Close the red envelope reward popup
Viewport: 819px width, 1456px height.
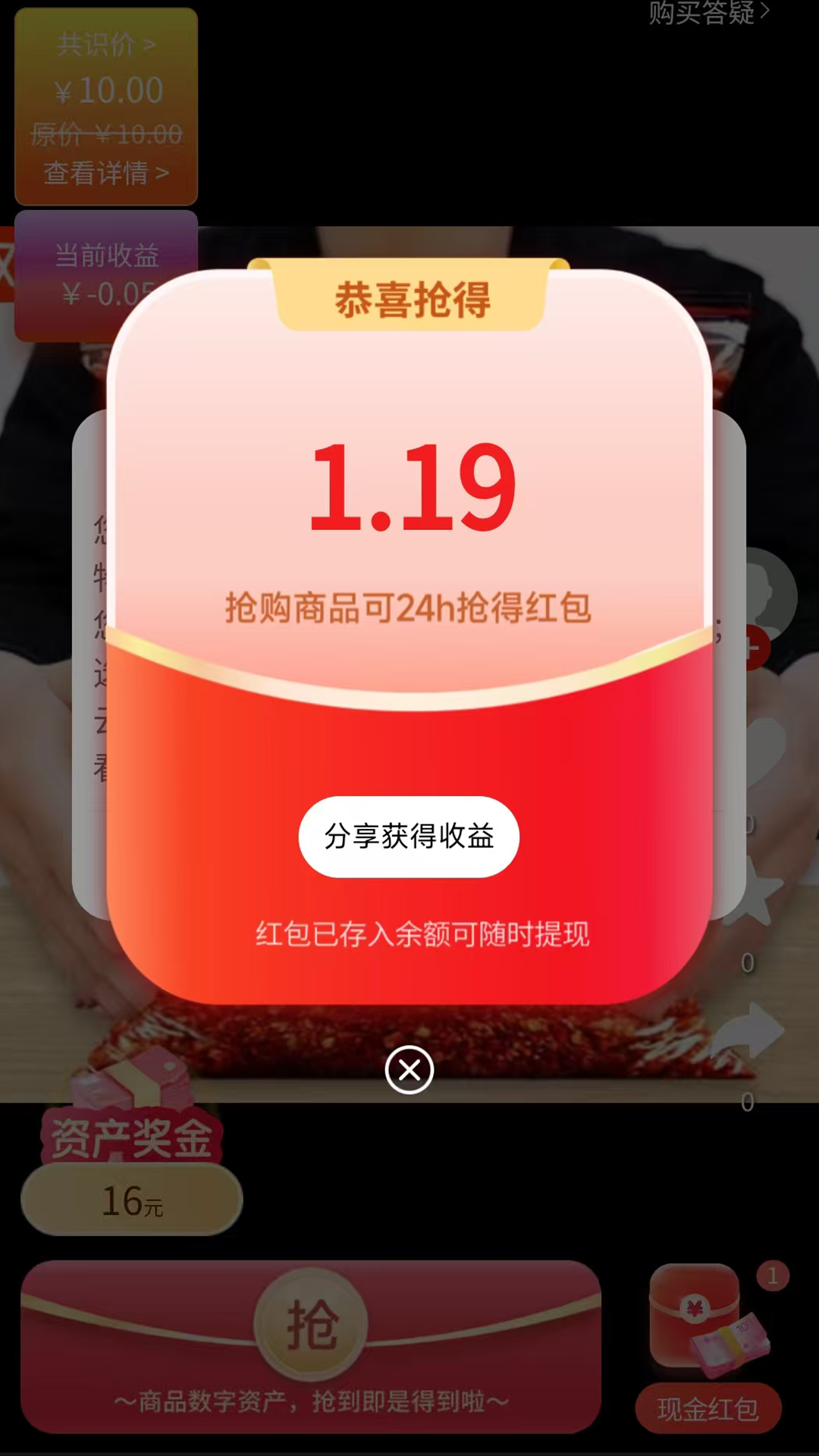point(409,1070)
